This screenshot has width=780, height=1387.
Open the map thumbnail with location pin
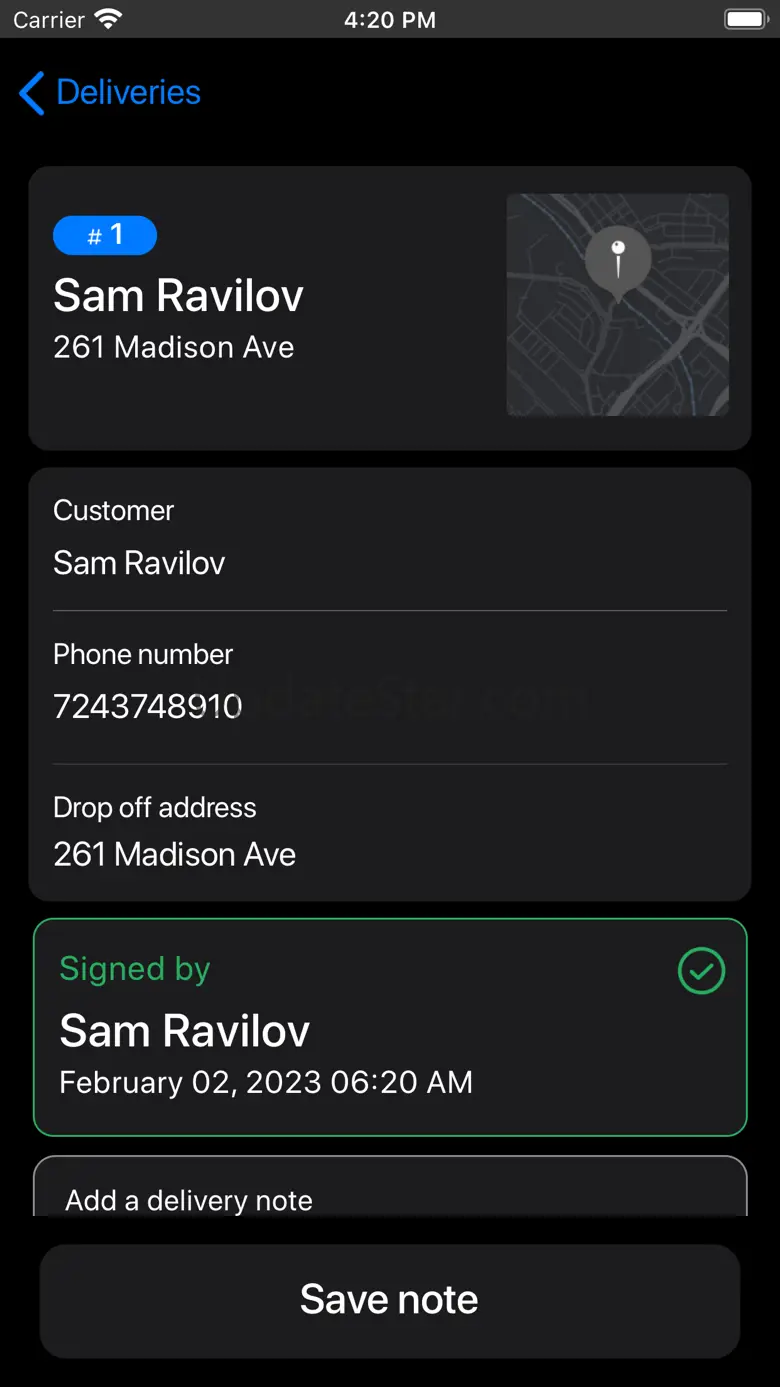tap(617, 304)
